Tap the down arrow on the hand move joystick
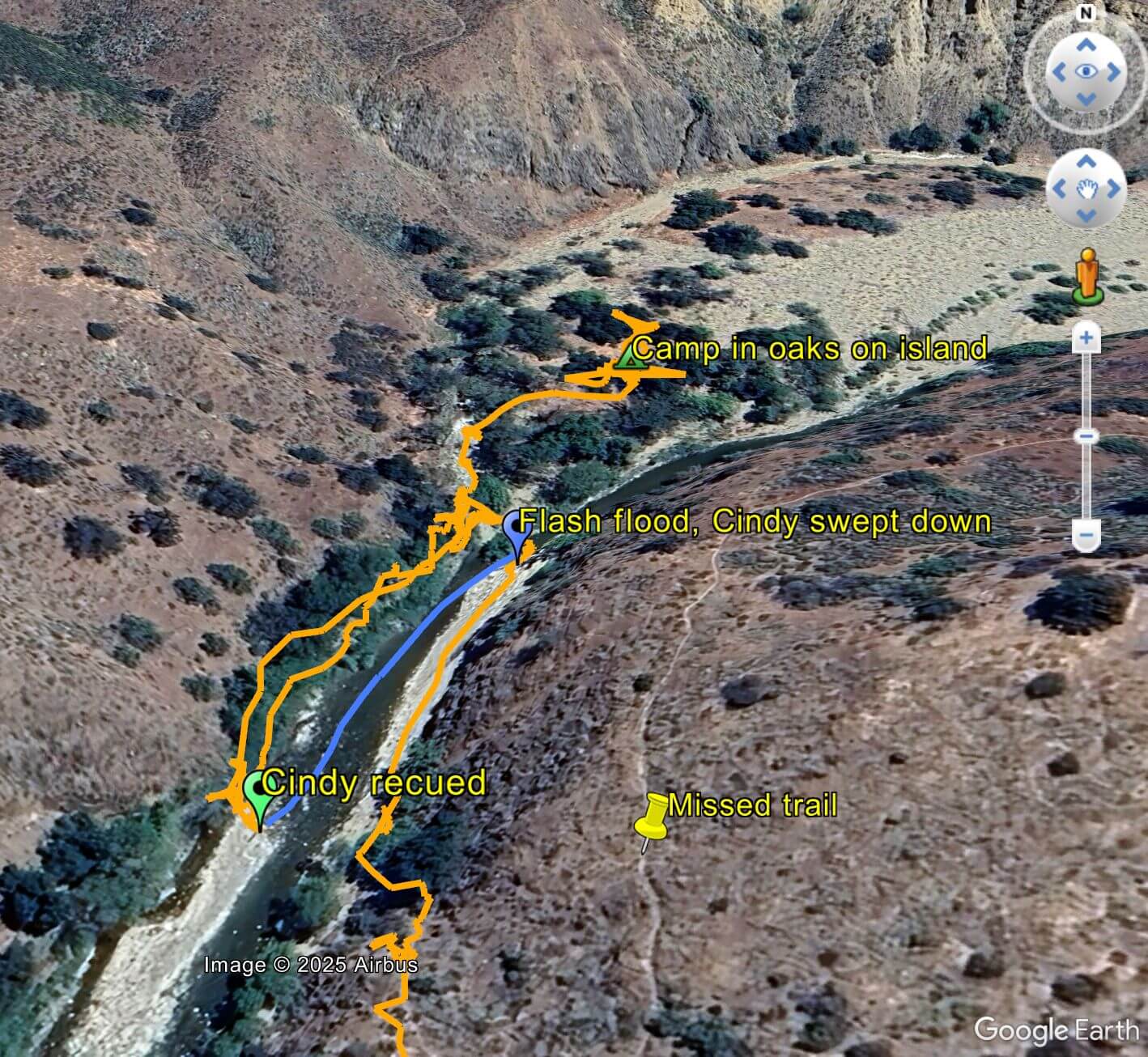 [x=1086, y=215]
